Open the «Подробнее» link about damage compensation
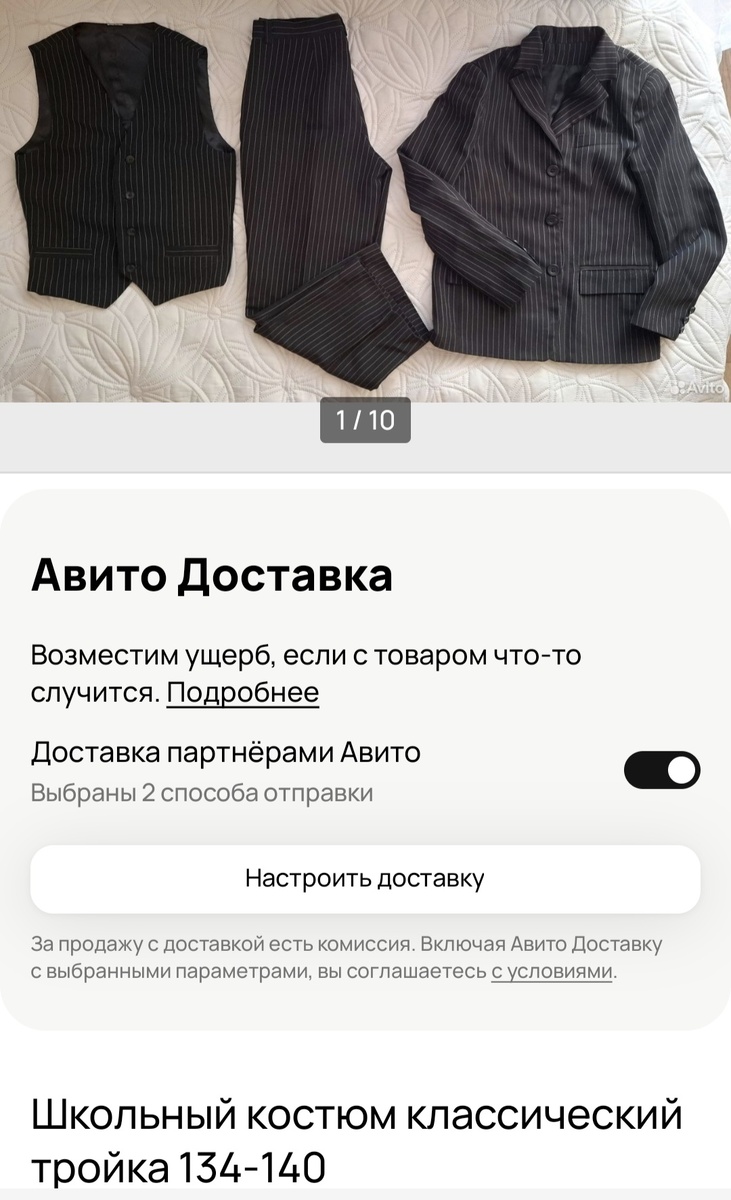731x1200 pixels. coord(243,691)
